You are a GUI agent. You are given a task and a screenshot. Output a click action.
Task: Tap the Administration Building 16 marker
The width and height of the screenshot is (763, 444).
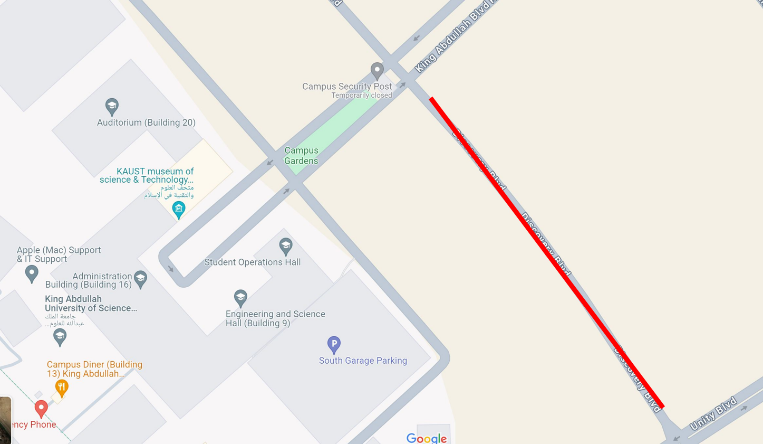point(140,280)
